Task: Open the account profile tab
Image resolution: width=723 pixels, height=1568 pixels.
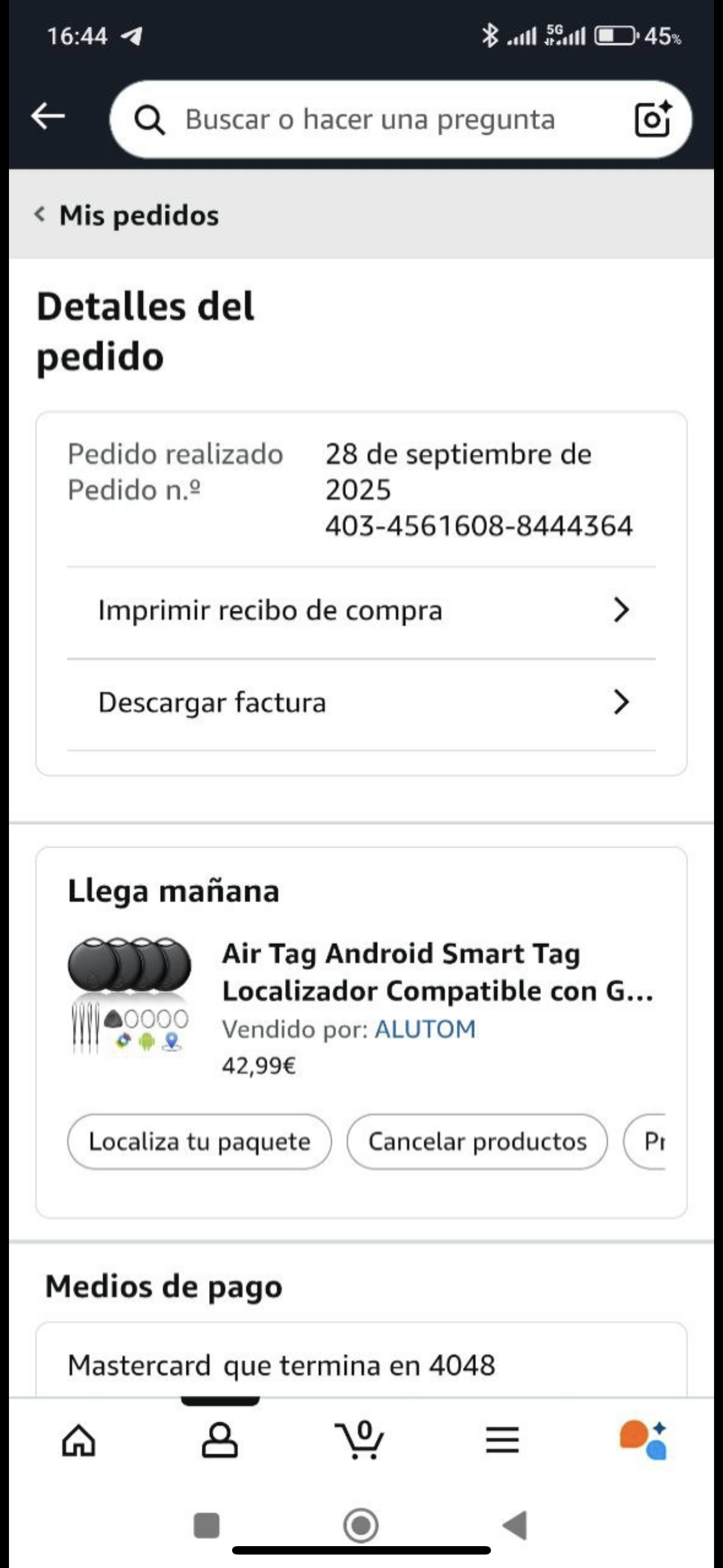Action: click(220, 1440)
